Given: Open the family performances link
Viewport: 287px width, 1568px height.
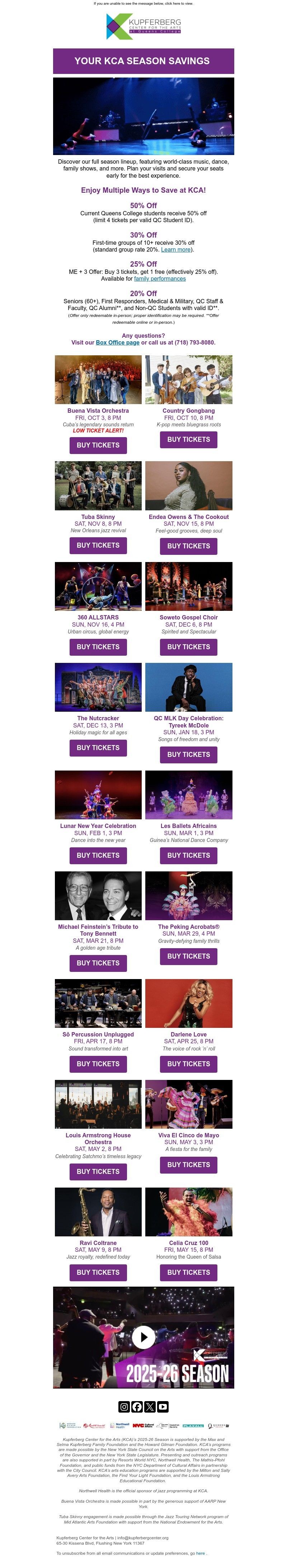Looking at the screenshot, I should tap(160, 279).
